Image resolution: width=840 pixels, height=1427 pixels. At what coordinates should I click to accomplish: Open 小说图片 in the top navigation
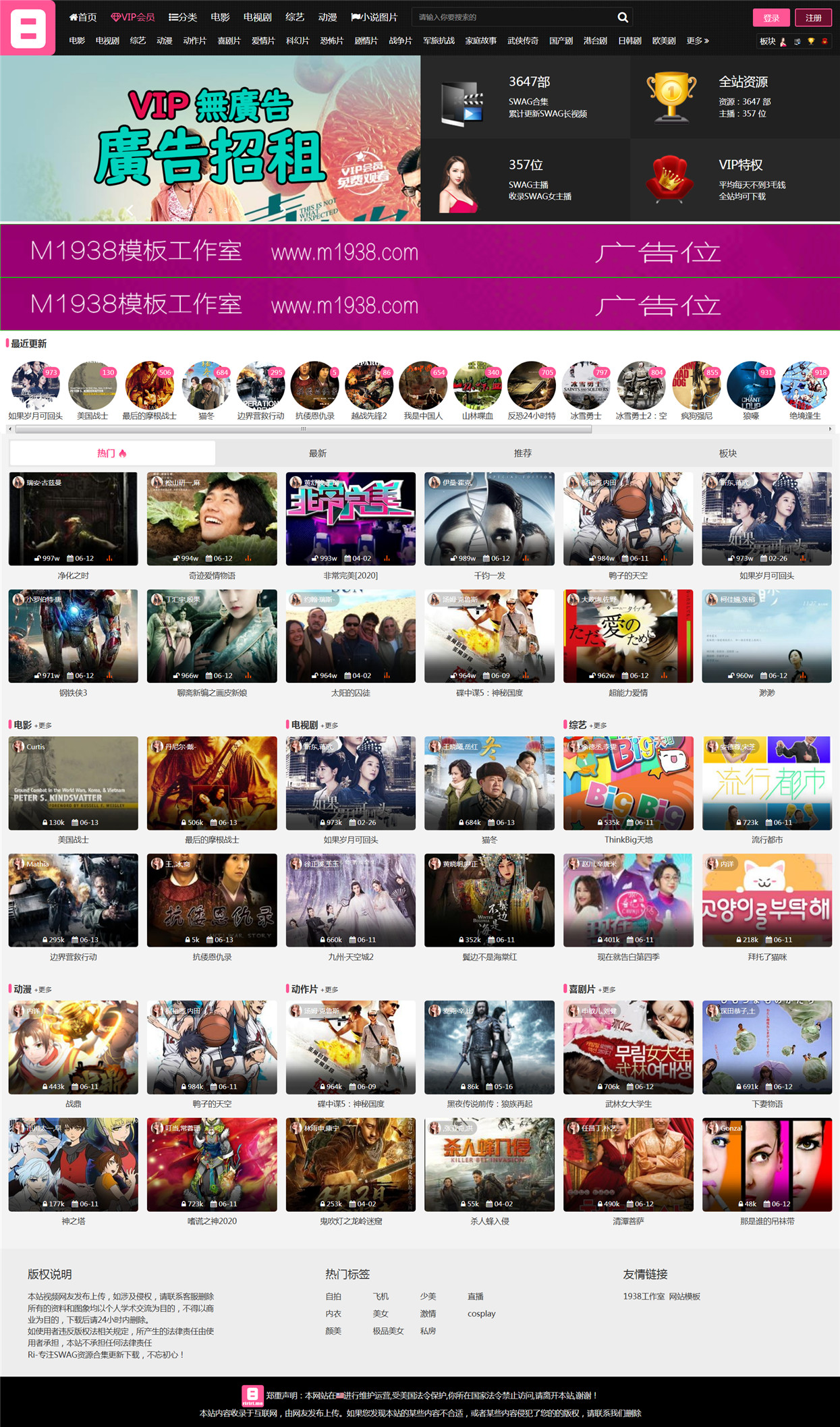click(x=374, y=18)
